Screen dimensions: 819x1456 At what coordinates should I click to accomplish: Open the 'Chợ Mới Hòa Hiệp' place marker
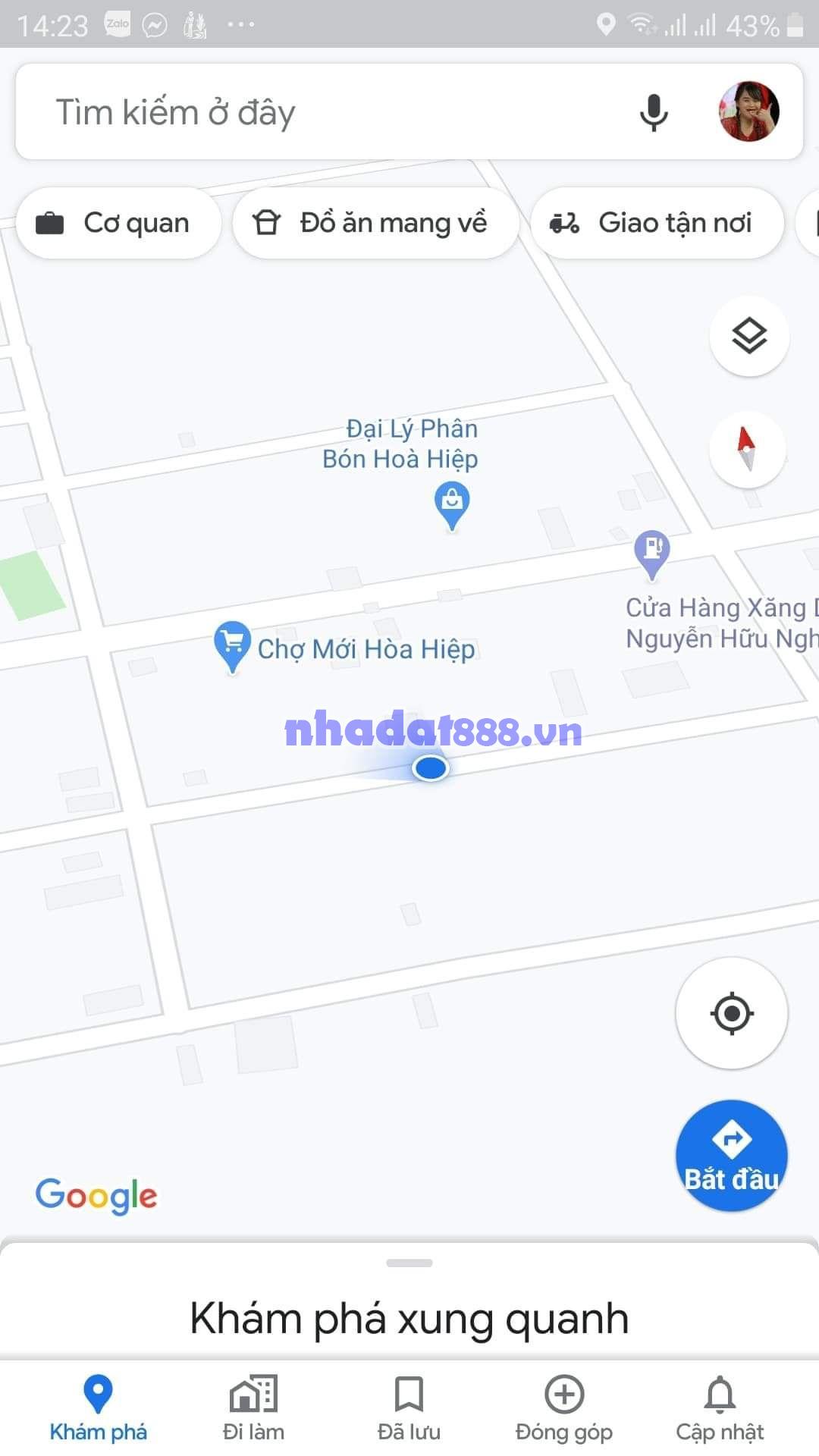pos(232,645)
